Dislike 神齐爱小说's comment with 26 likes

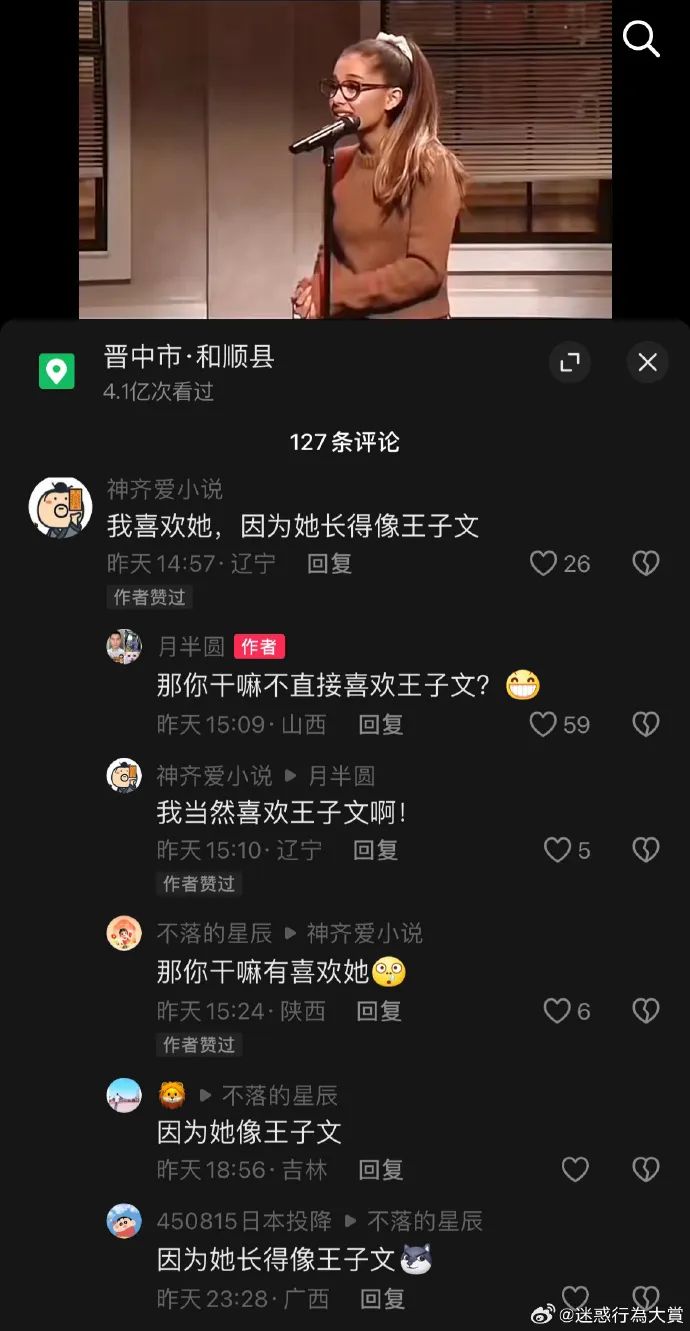point(646,564)
